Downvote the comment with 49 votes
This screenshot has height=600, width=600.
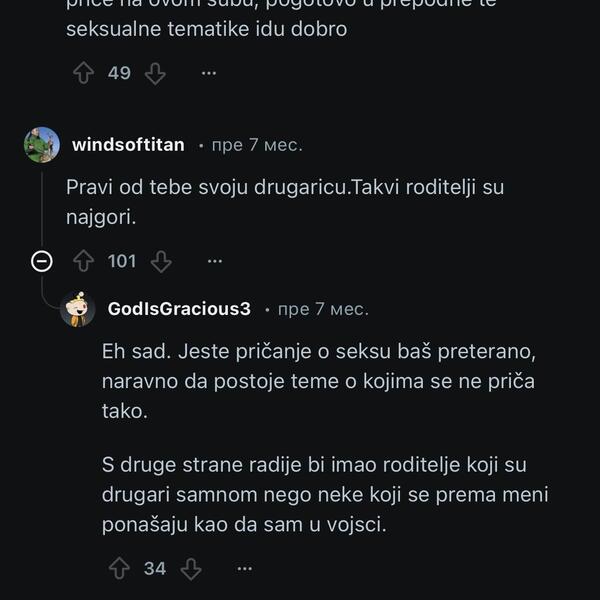(155, 73)
